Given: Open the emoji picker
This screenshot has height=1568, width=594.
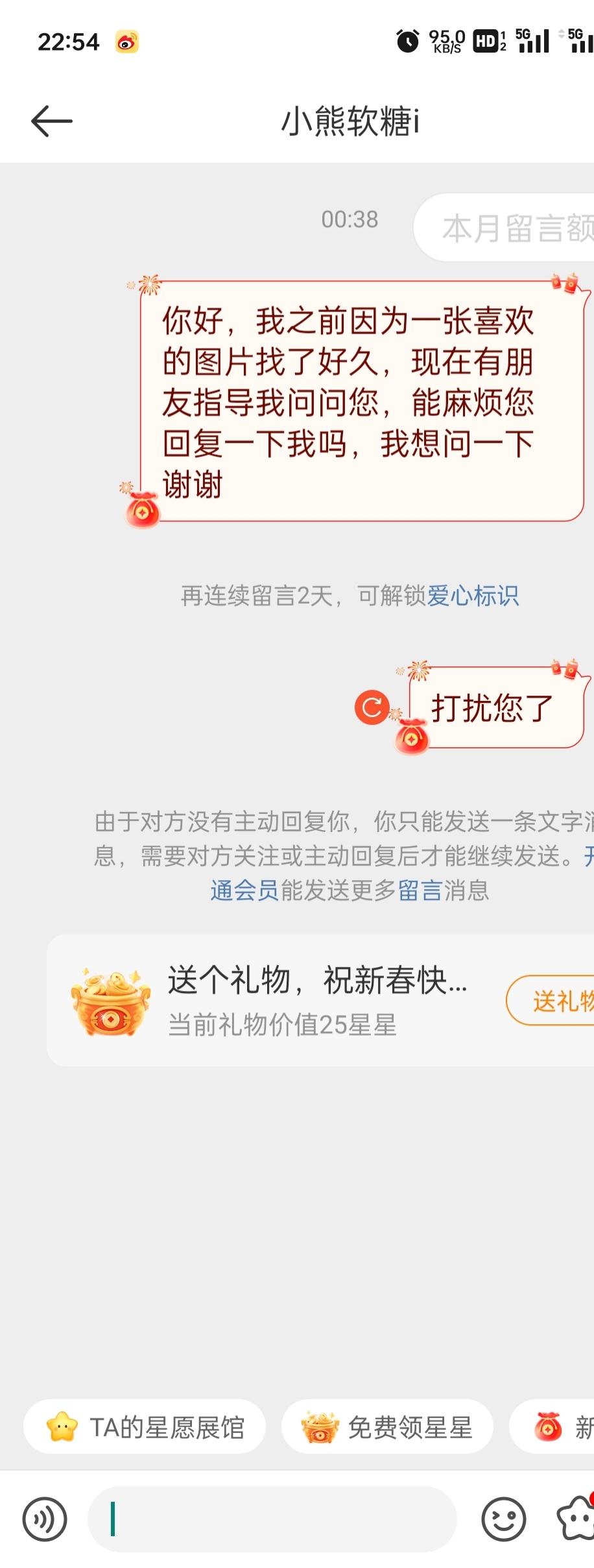Looking at the screenshot, I should (503, 1519).
